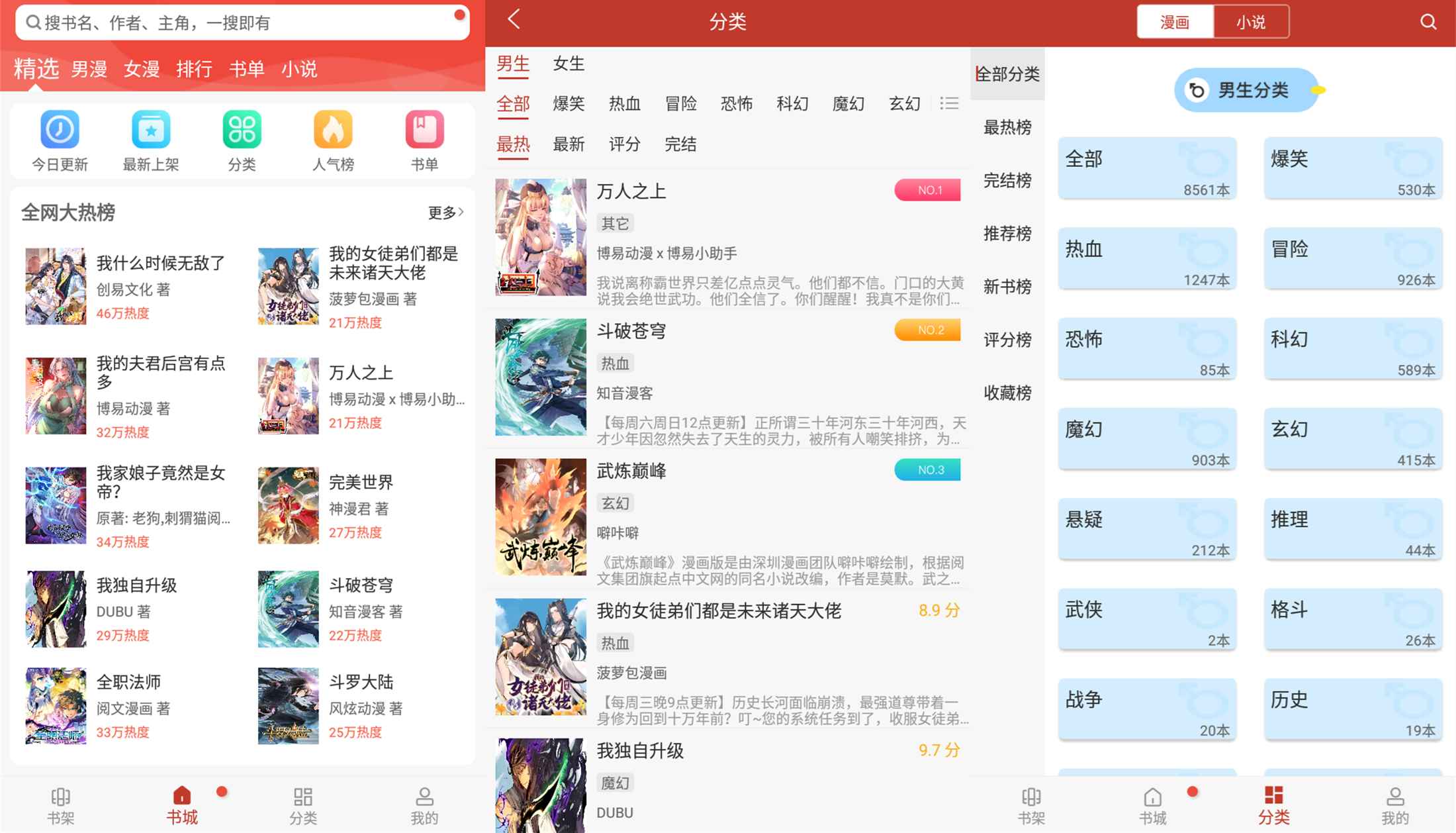The height and width of the screenshot is (833, 1456).
Task: Select 最热榜 in the side menu
Action: tap(1007, 127)
